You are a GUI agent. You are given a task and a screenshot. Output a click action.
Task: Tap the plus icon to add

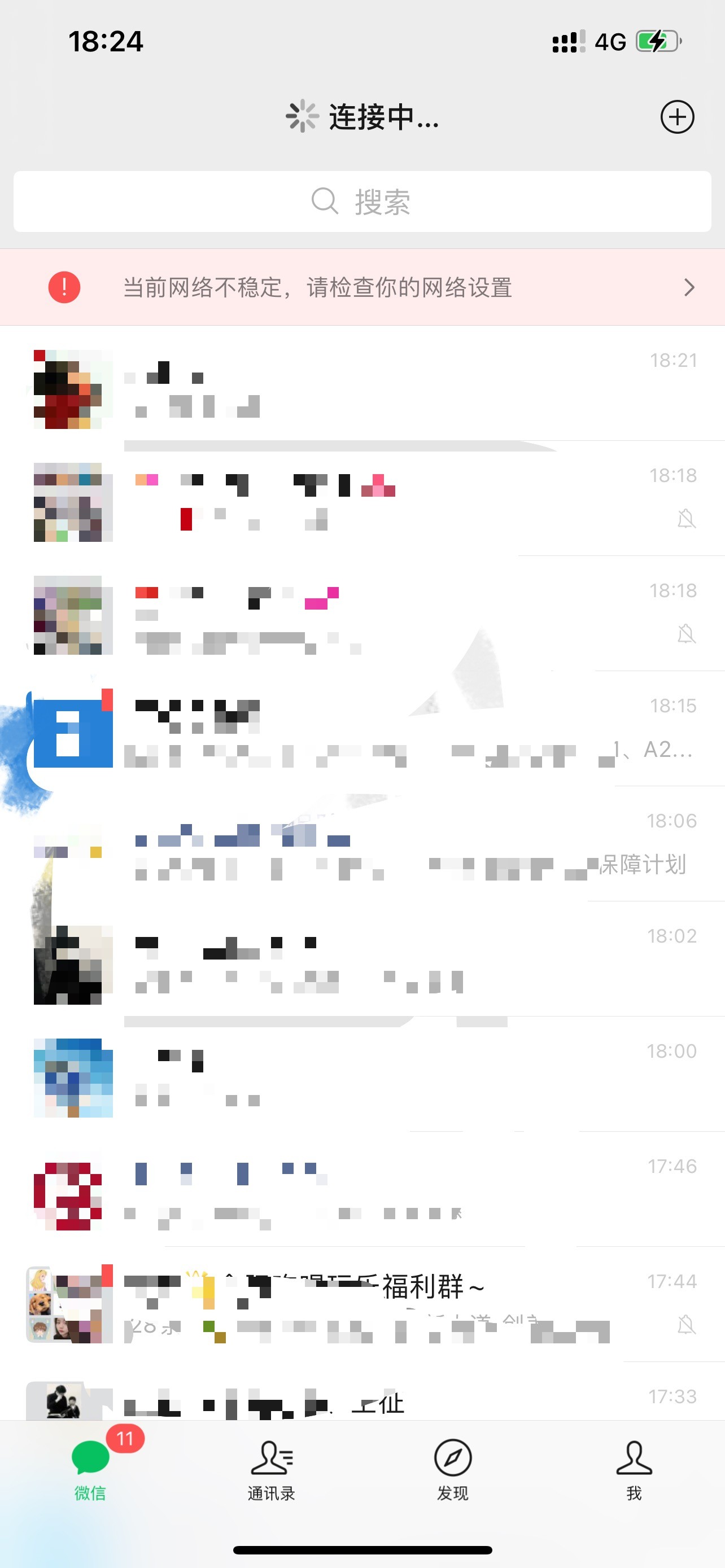click(x=677, y=117)
